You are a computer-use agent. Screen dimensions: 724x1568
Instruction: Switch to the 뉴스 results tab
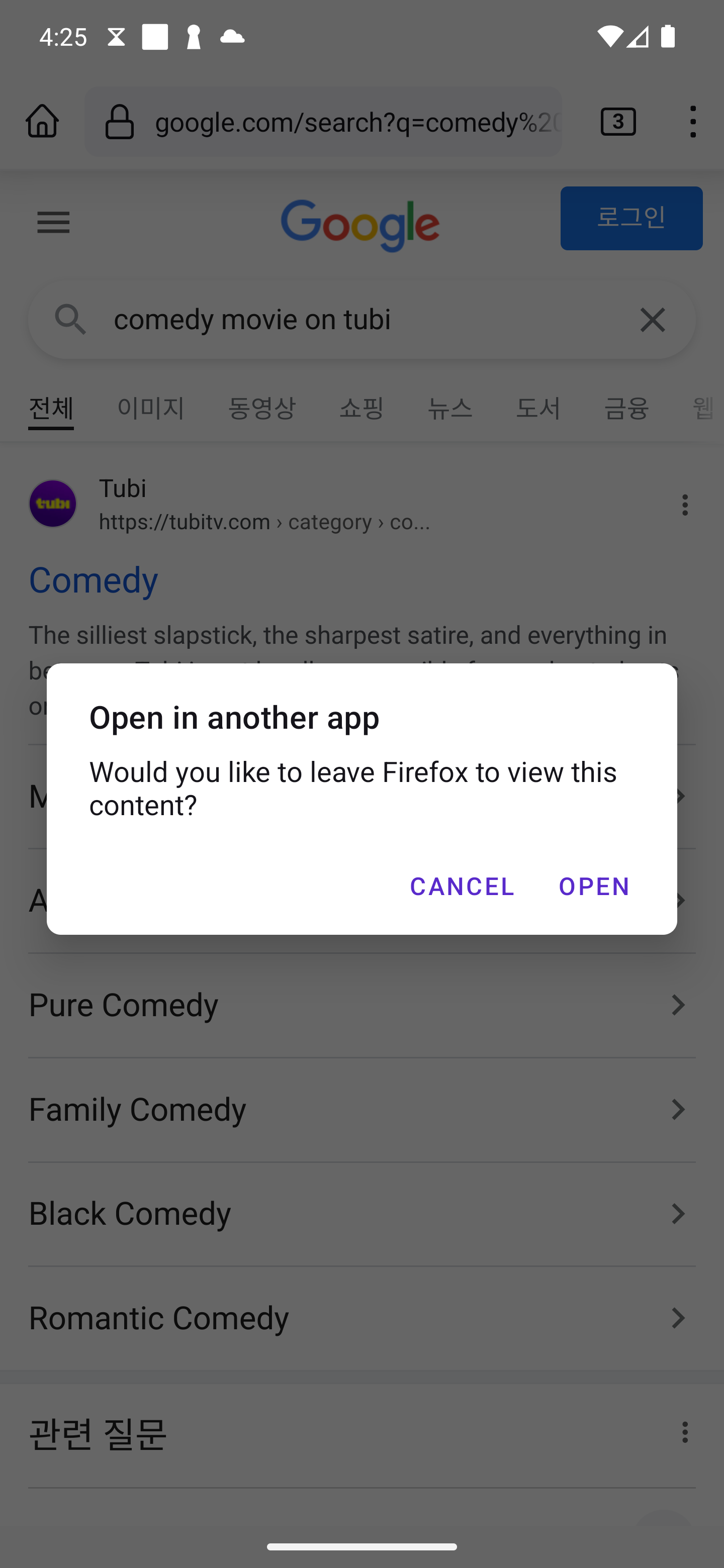click(450, 408)
